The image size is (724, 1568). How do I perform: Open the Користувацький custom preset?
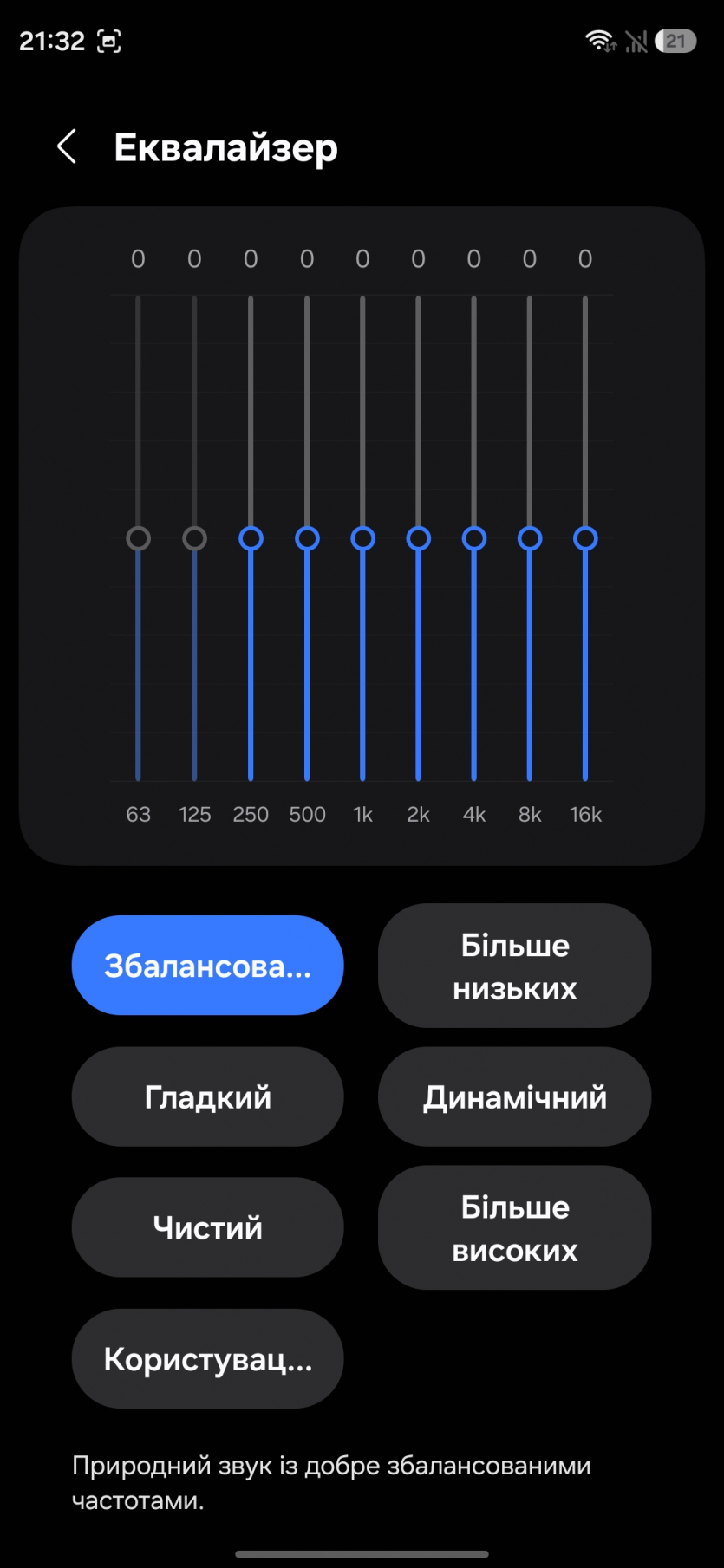click(x=207, y=1359)
